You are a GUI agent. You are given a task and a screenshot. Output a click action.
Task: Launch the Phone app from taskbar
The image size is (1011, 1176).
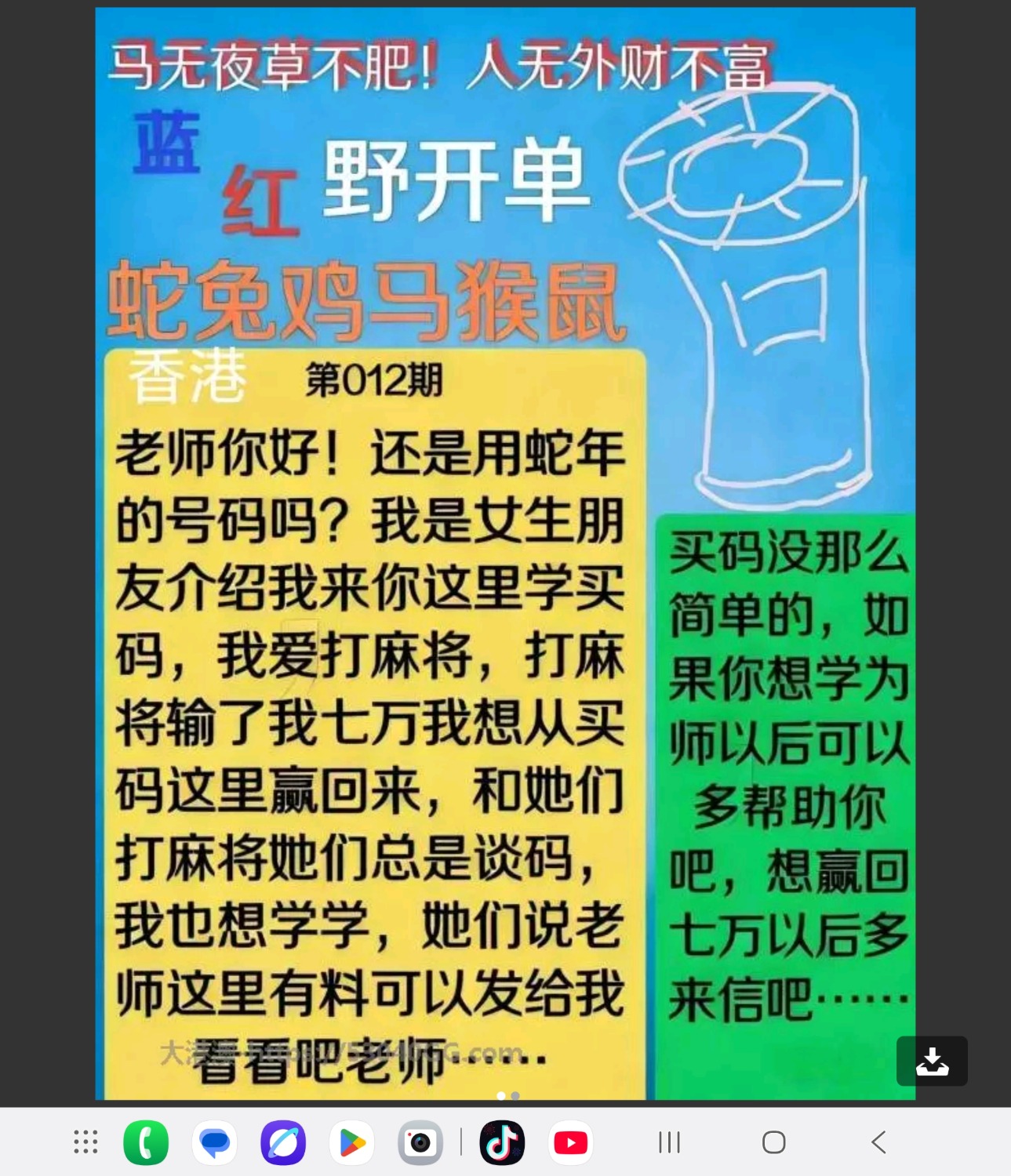146,1142
